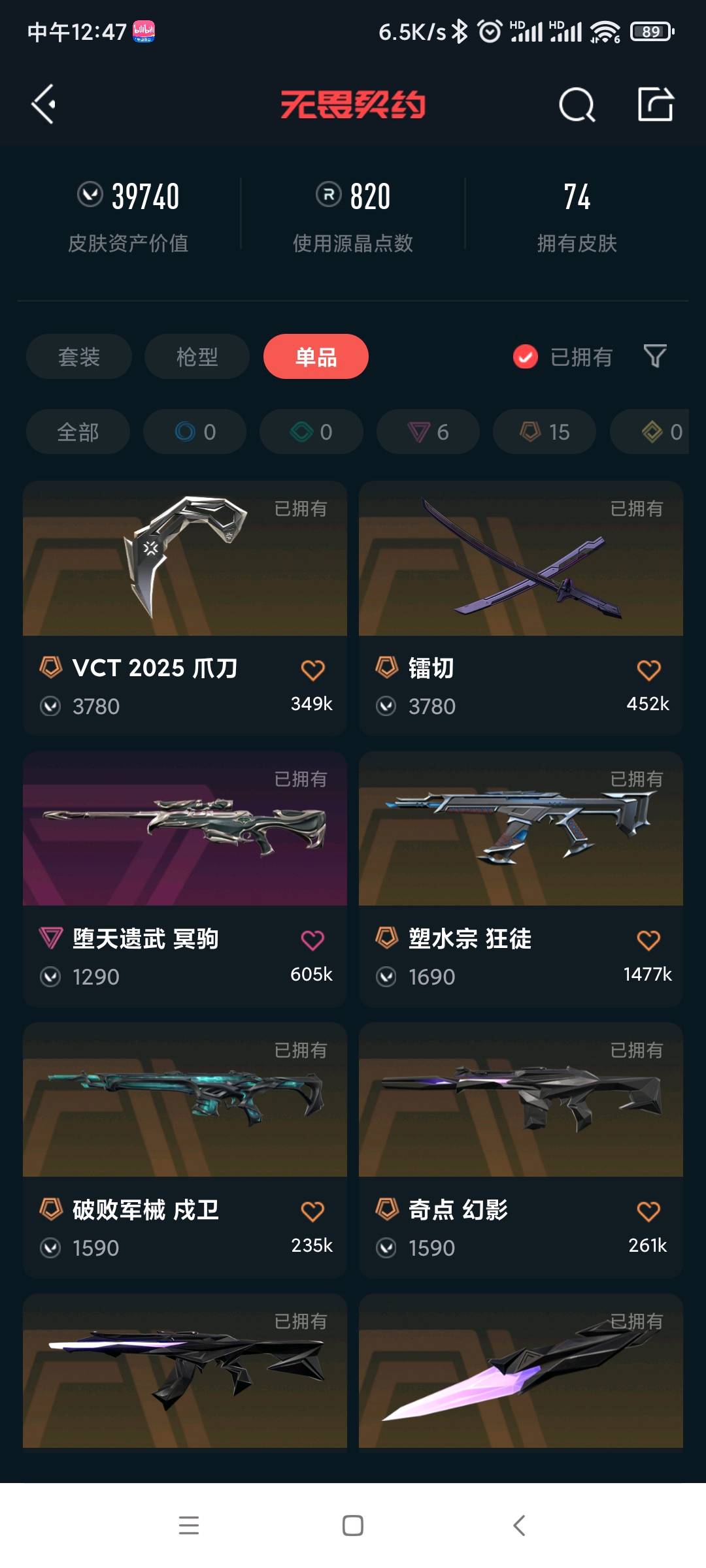Uncheck the 已拥有 filter checkbox
706x1568 pixels.
526,357
